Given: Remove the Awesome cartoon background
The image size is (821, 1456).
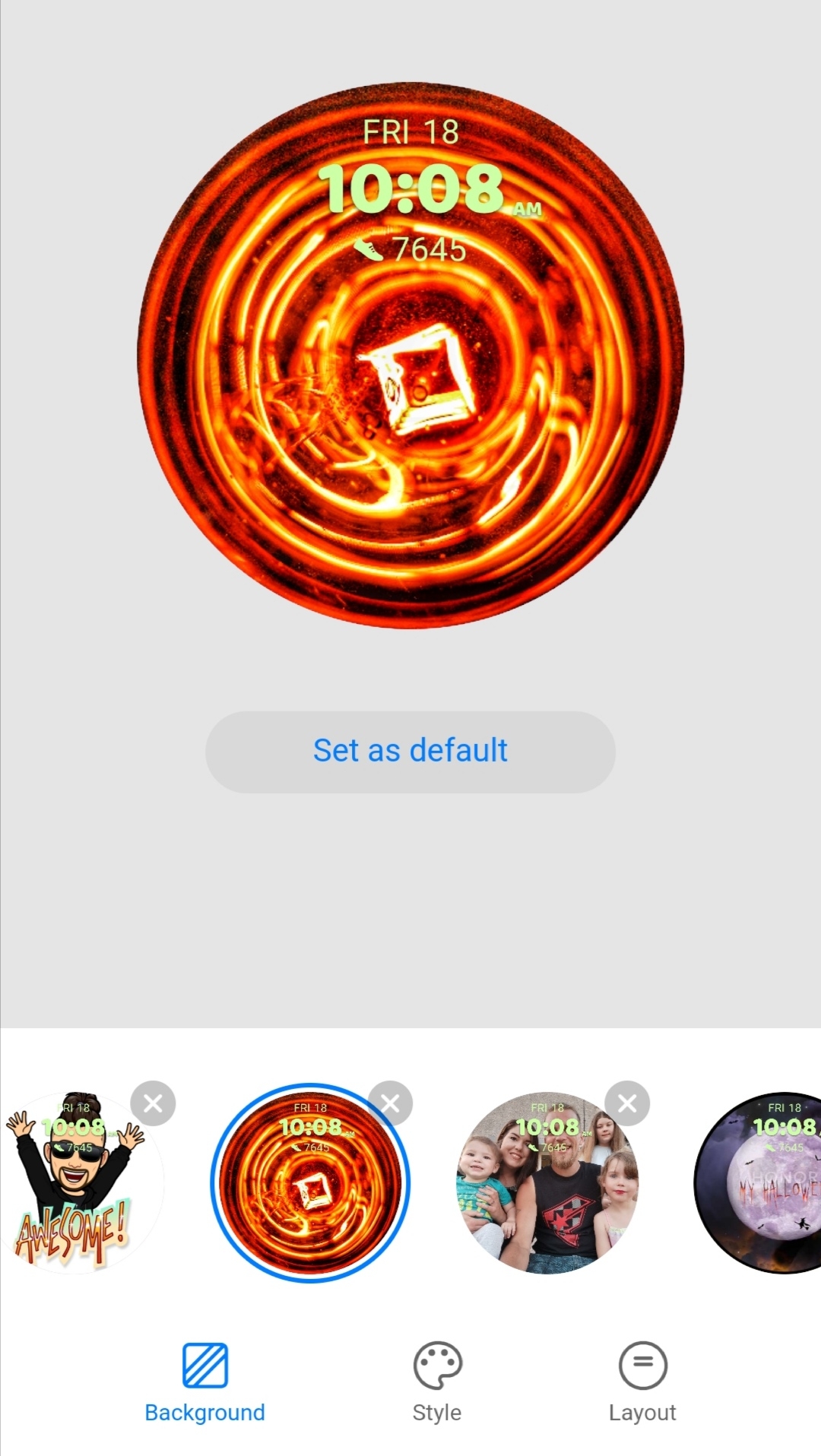Looking at the screenshot, I should tap(153, 1103).
